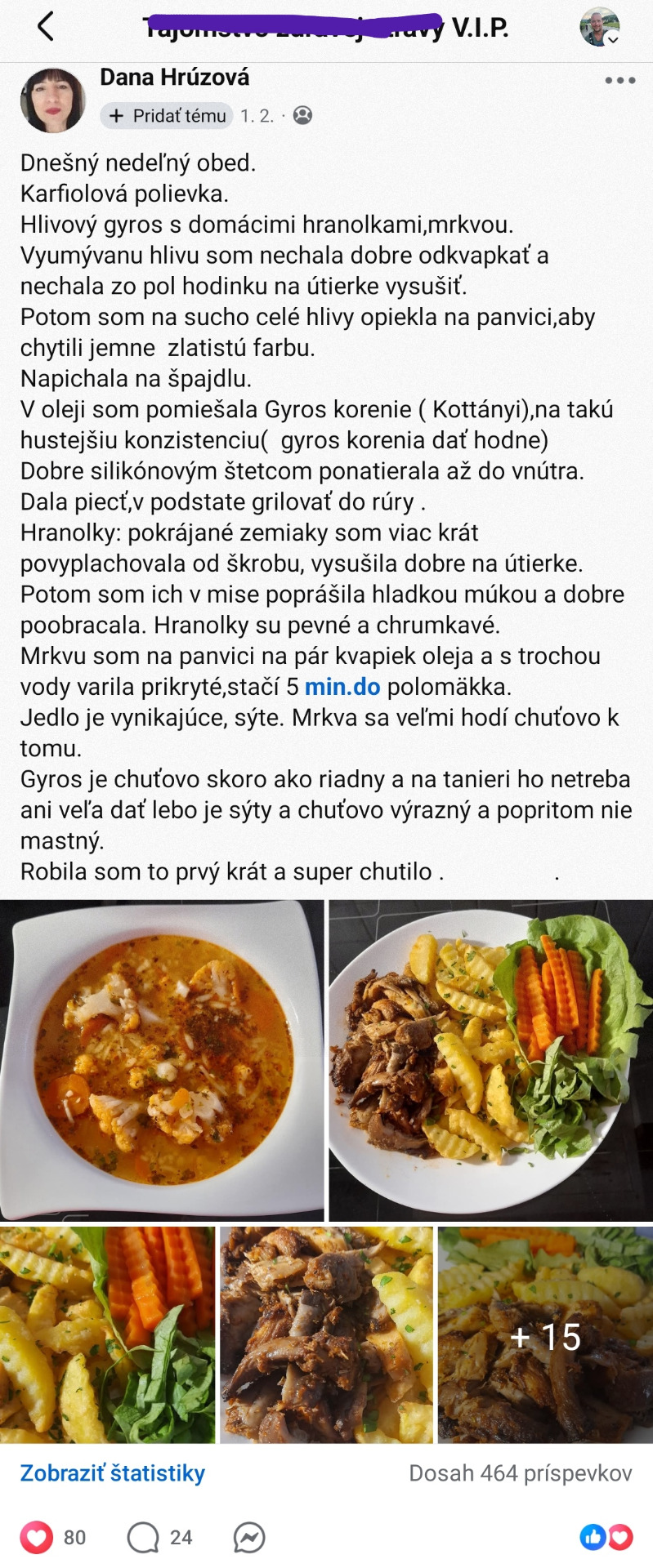The height and width of the screenshot is (1568, 653).
Task: Open the +15 more photos tile
Action: click(x=545, y=1334)
